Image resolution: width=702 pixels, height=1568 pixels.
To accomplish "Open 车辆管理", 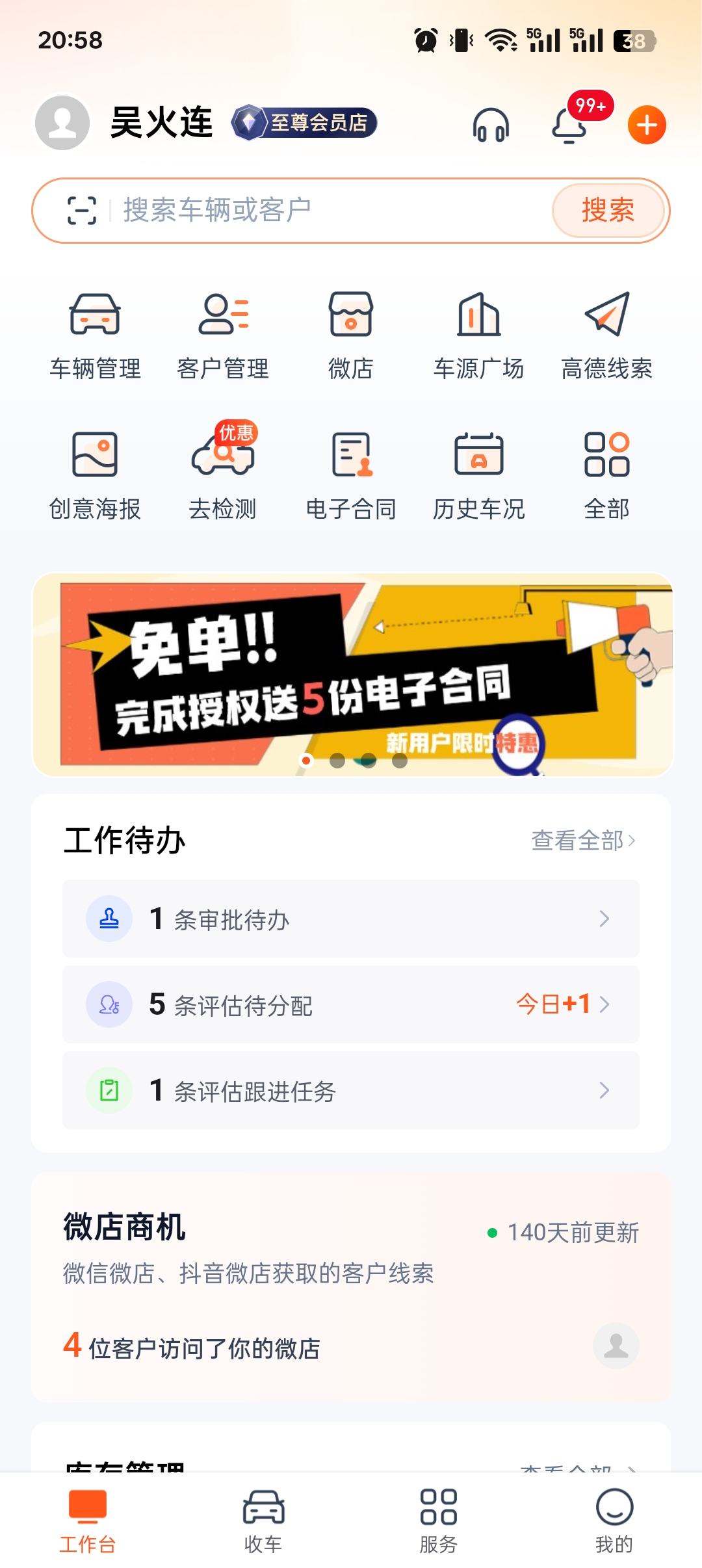I will [x=95, y=335].
